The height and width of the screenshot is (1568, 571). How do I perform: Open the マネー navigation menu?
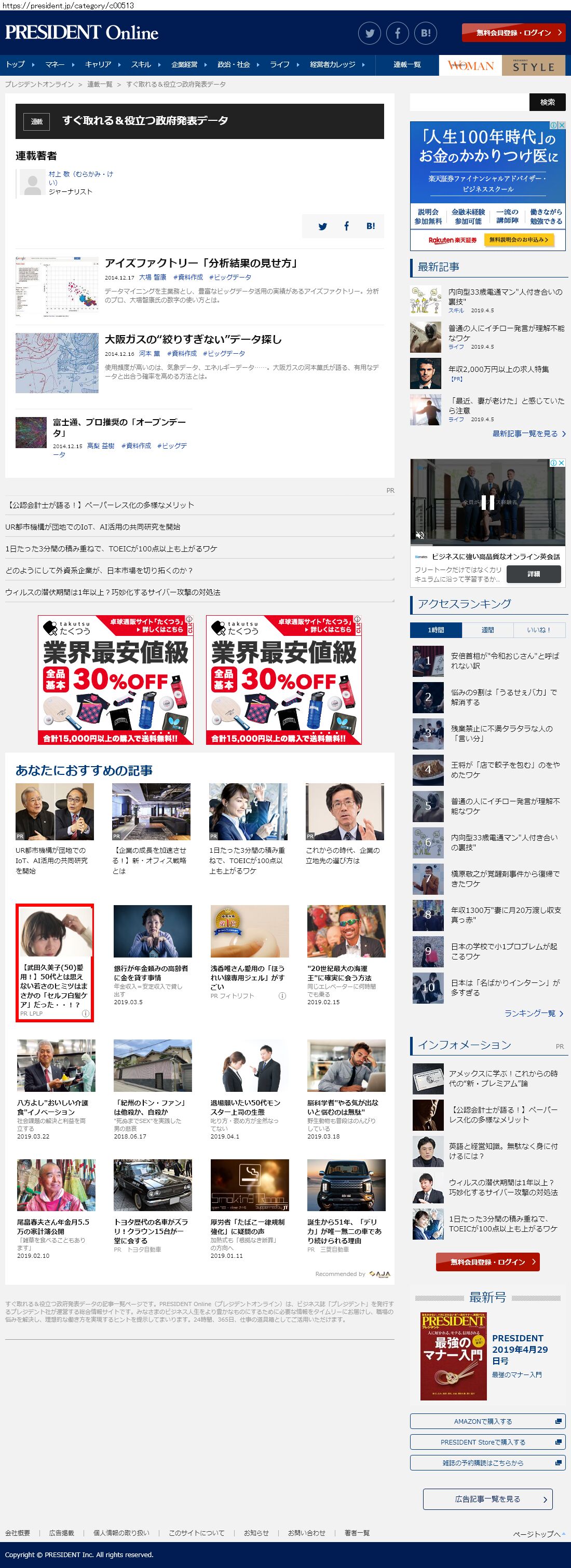55,64
